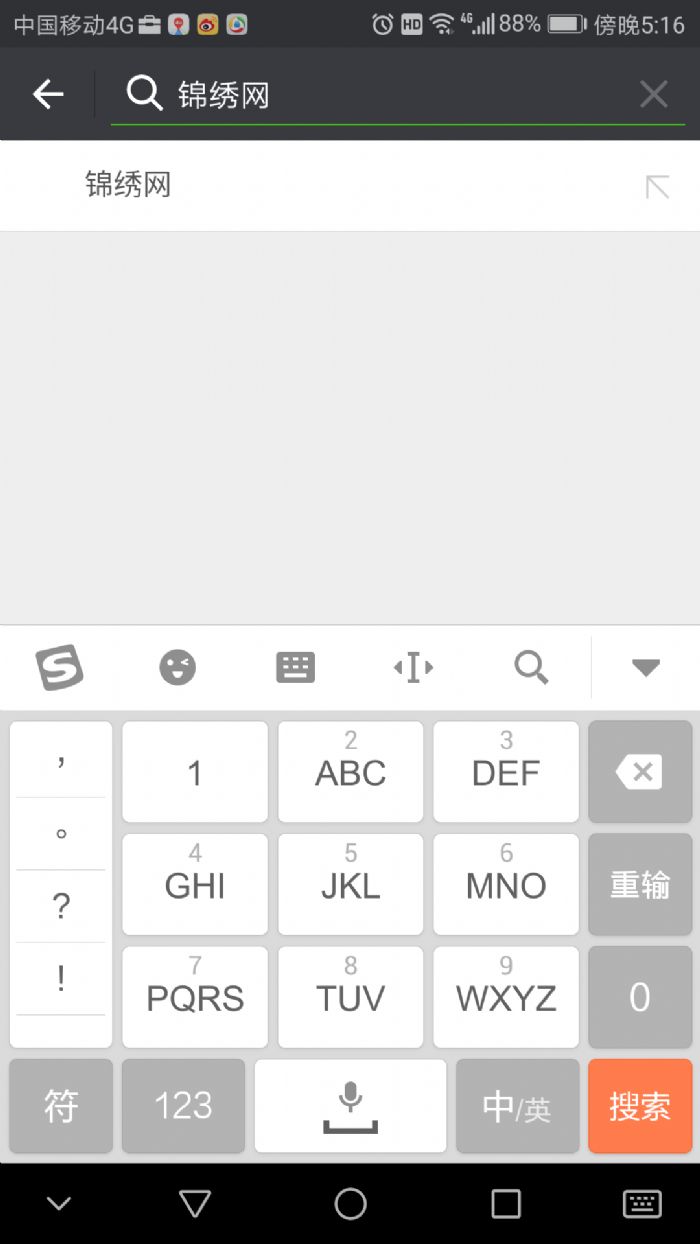Hit the backspace key
Viewport: 700px width, 1244px height.
pos(640,772)
